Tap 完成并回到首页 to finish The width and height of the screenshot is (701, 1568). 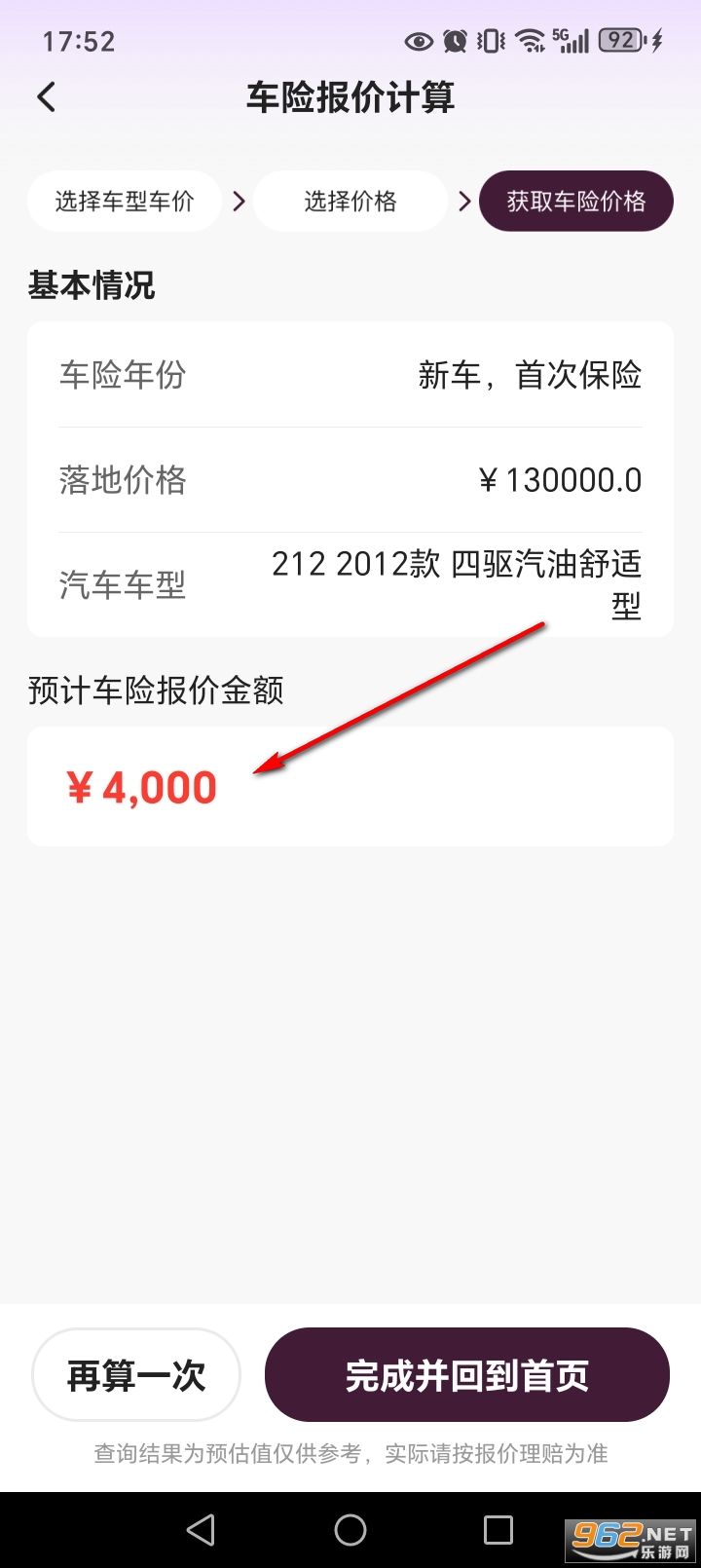(x=466, y=1375)
